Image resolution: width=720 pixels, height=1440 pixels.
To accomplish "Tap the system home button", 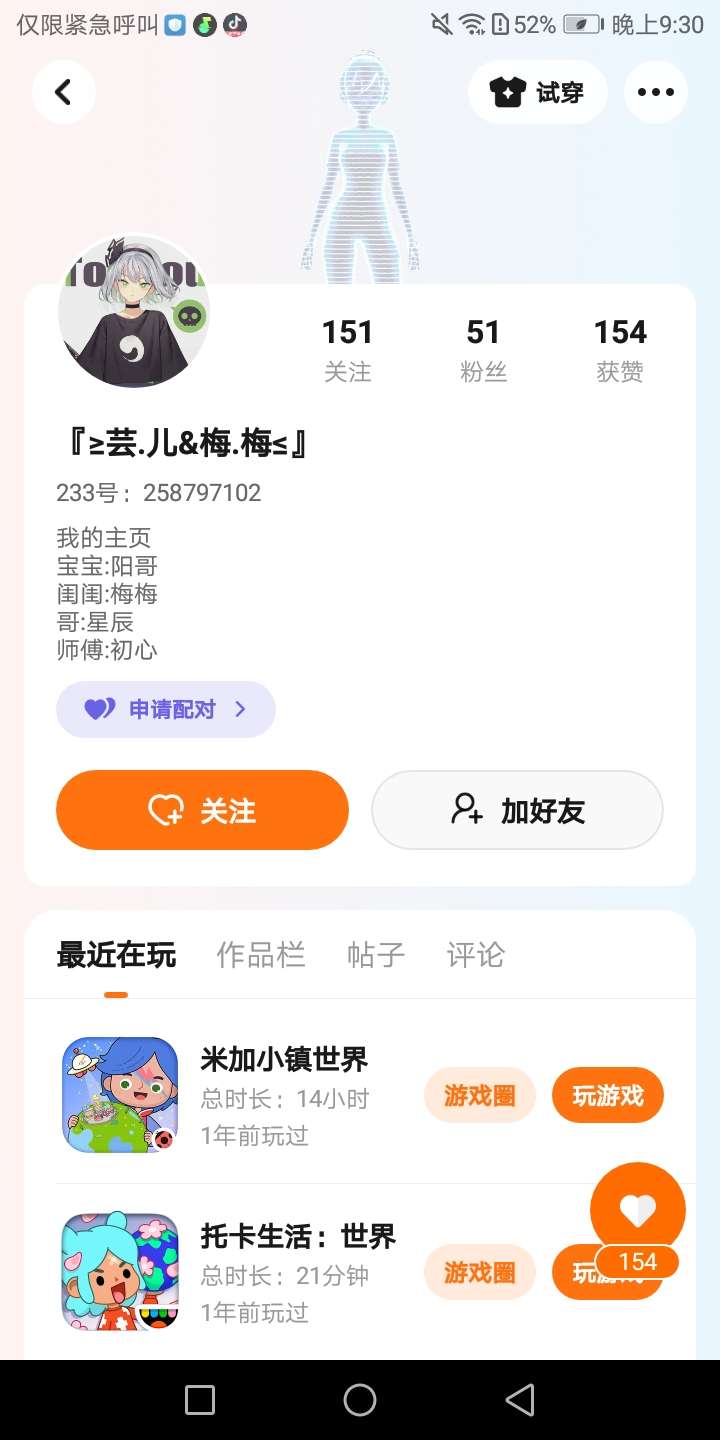I will (360, 1400).
